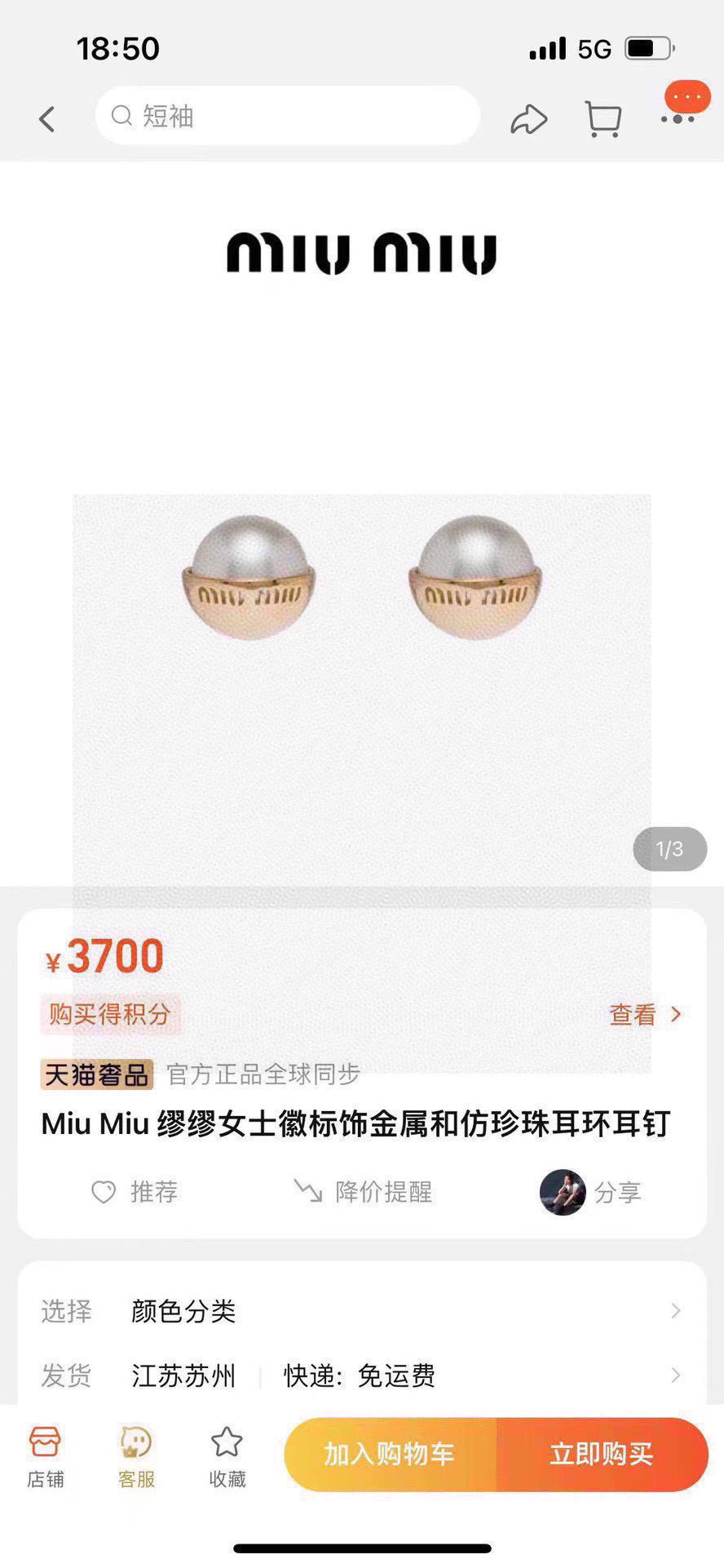724x1568 pixels.
Task: Tap the 1/3 image page indicator
Action: tap(670, 848)
